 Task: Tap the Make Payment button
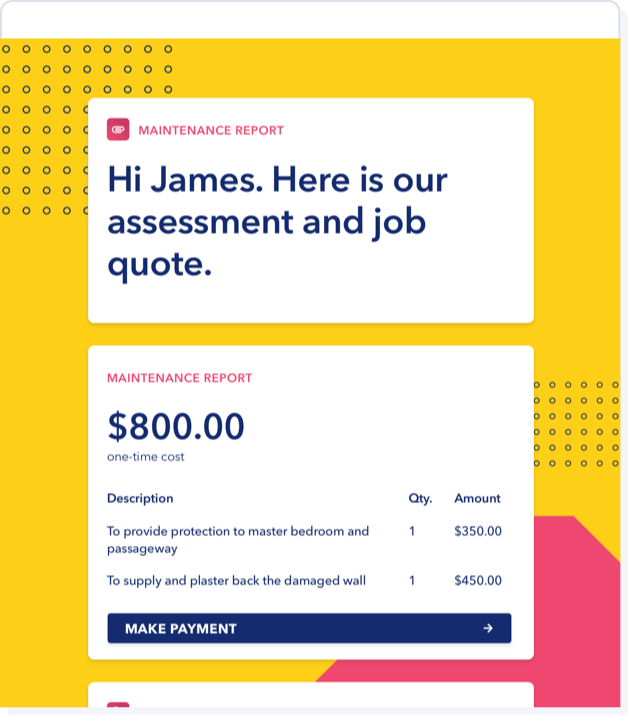[x=309, y=628]
